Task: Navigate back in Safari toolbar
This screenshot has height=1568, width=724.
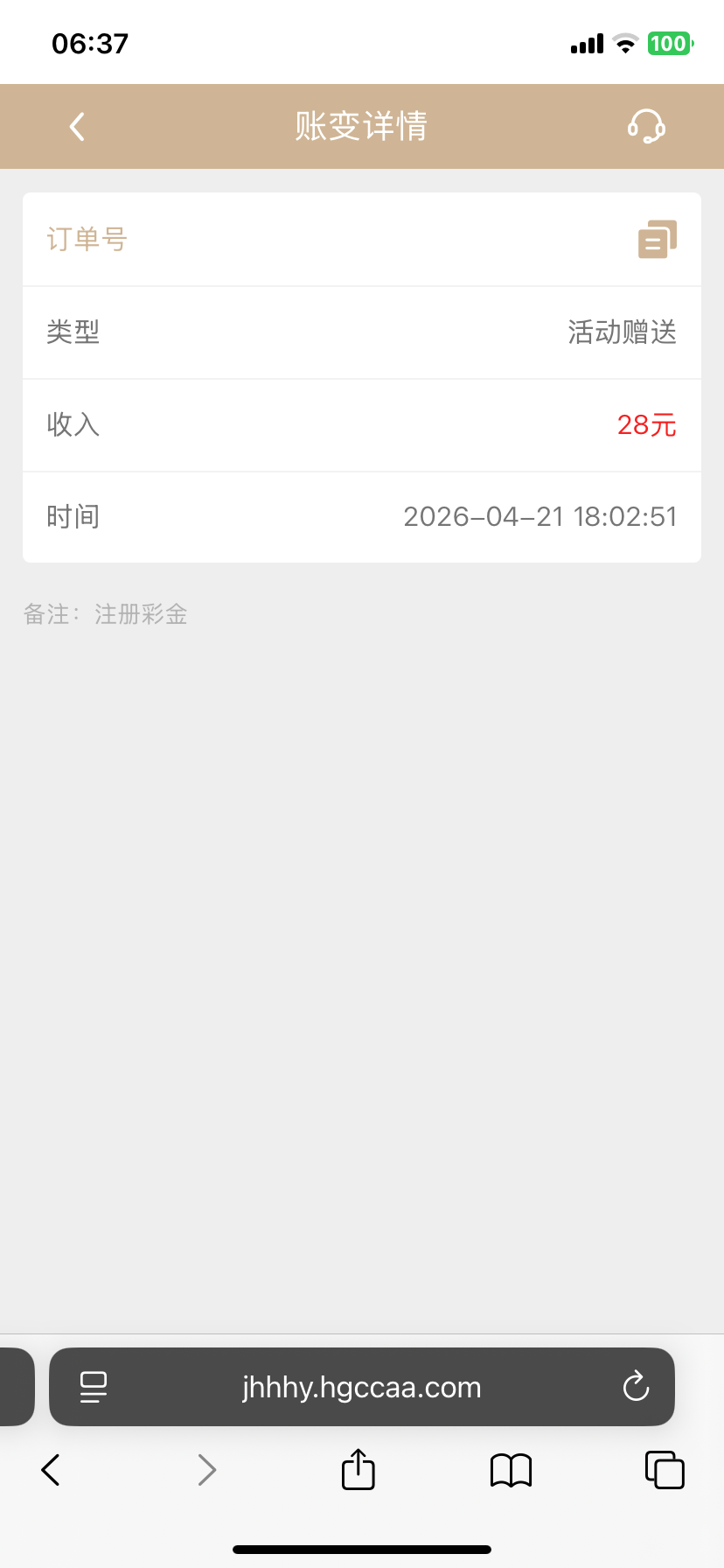Action: click(51, 1470)
